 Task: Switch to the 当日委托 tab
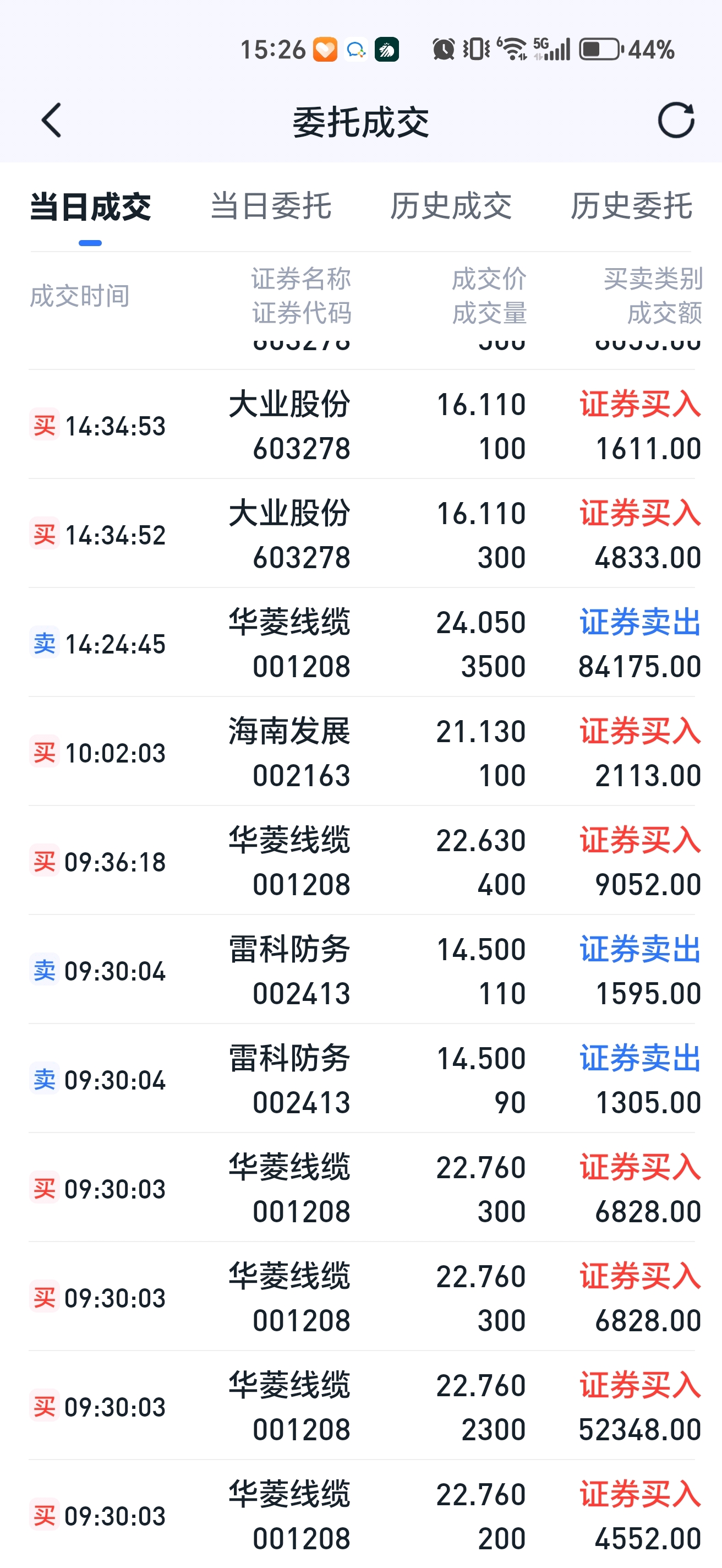pos(271,207)
